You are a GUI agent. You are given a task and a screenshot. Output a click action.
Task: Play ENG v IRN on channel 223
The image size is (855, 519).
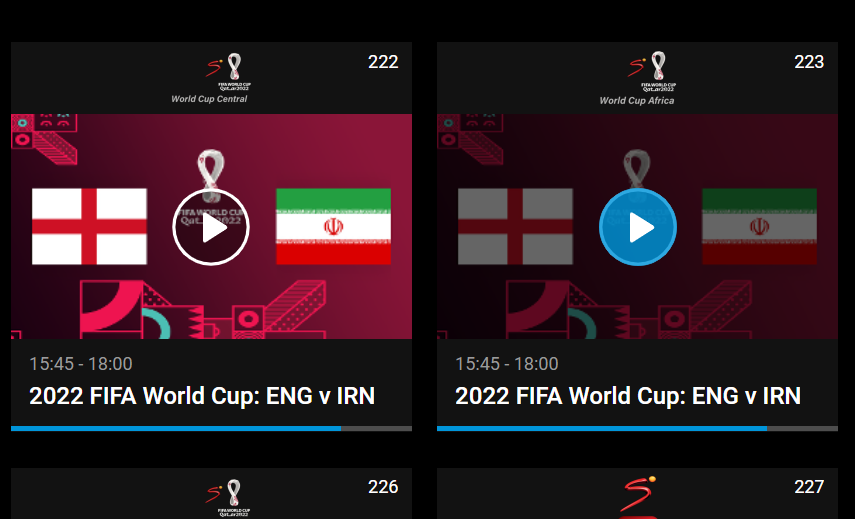(637, 227)
